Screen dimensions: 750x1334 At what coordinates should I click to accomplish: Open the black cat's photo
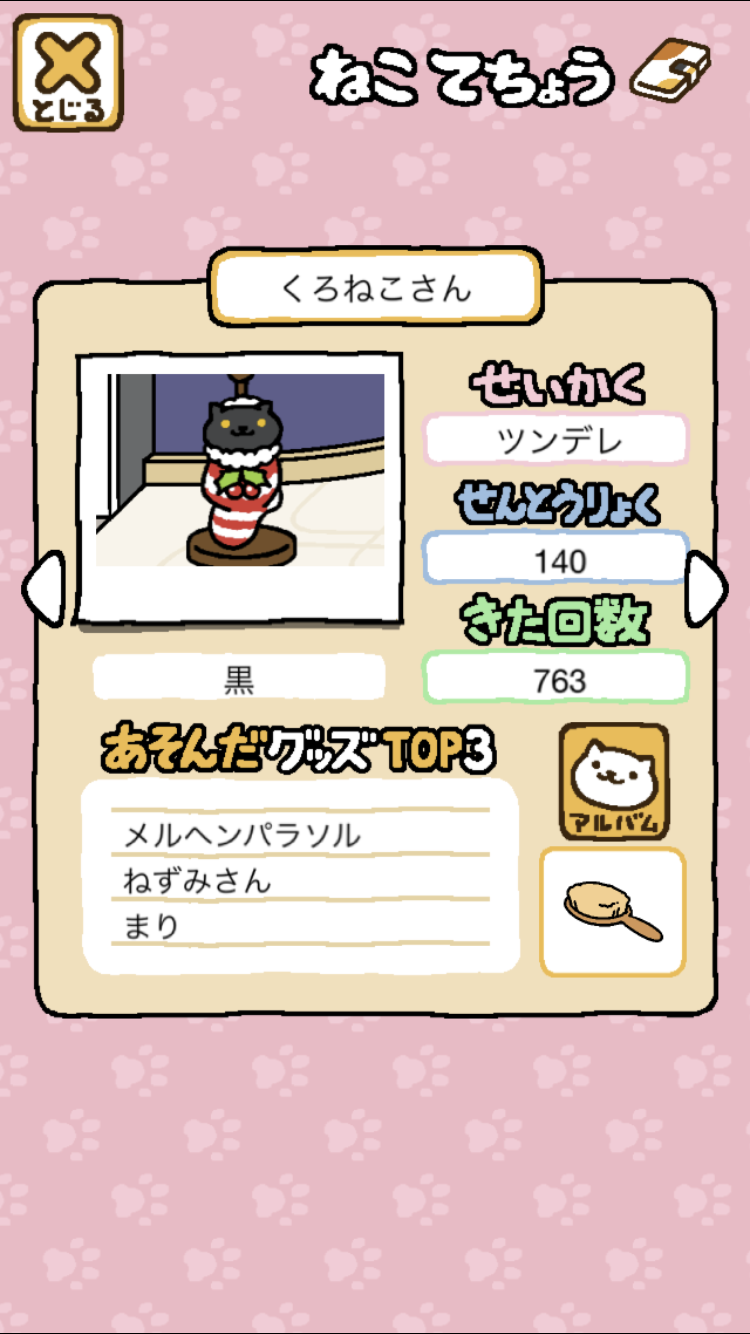coord(240,487)
